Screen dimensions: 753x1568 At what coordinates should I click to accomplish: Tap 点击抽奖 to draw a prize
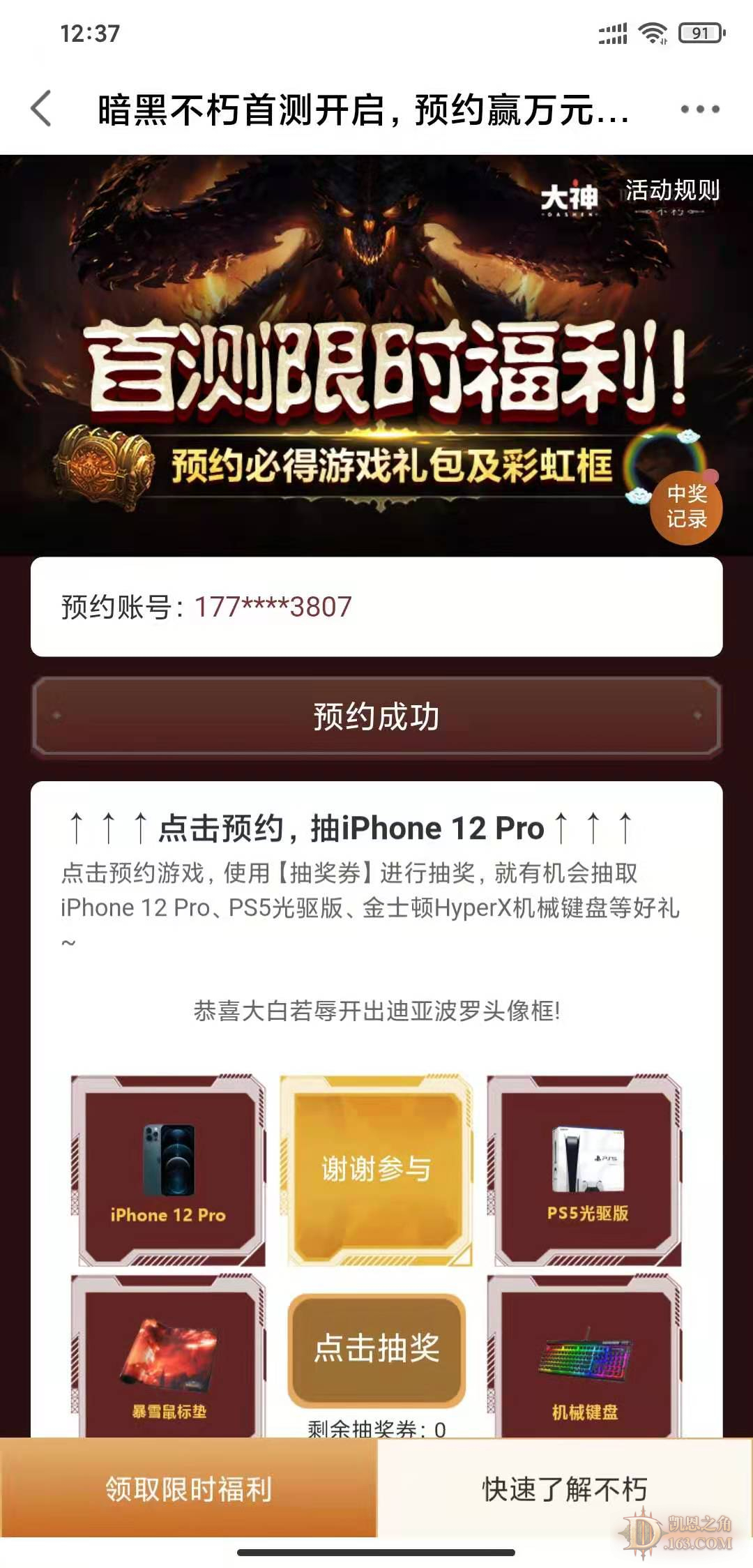pos(376,1348)
